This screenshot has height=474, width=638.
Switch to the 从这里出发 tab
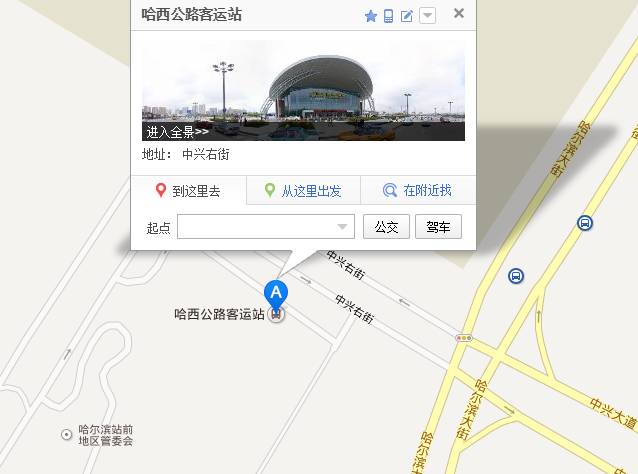pyautogui.click(x=303, y=190)
